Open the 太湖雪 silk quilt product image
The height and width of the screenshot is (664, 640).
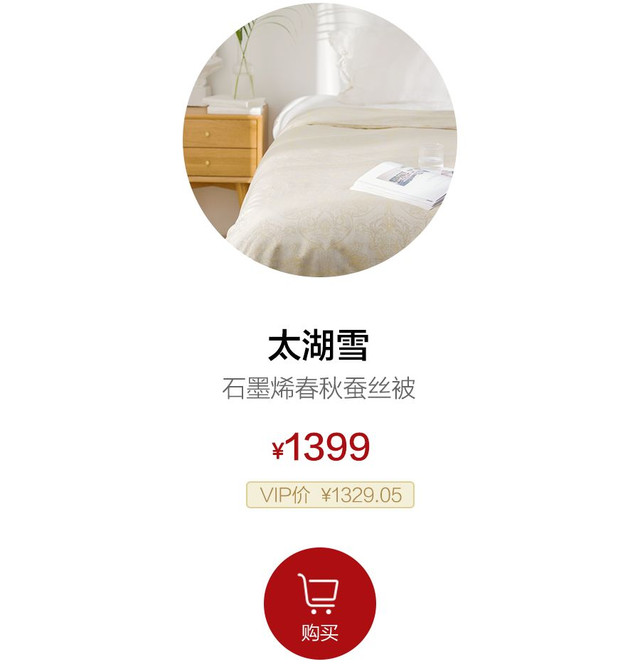click(x=320, y=140)
